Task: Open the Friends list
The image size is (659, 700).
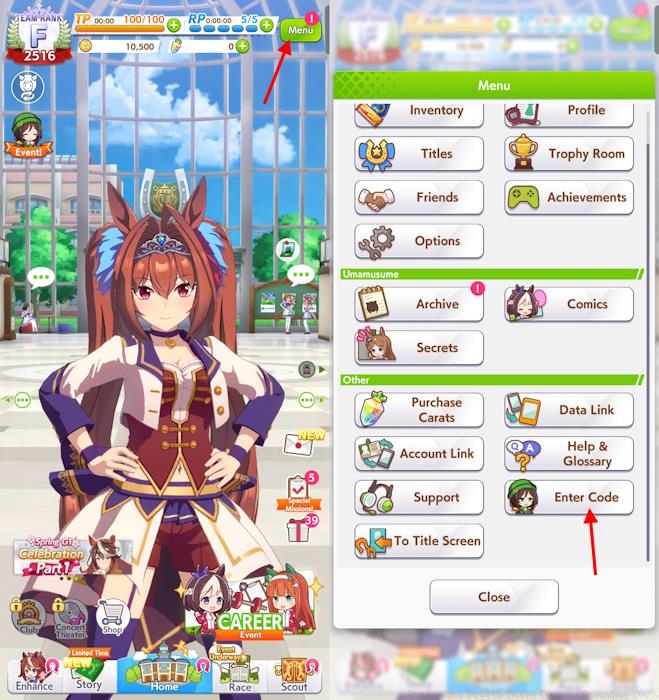Action: [x=419, y=198]
